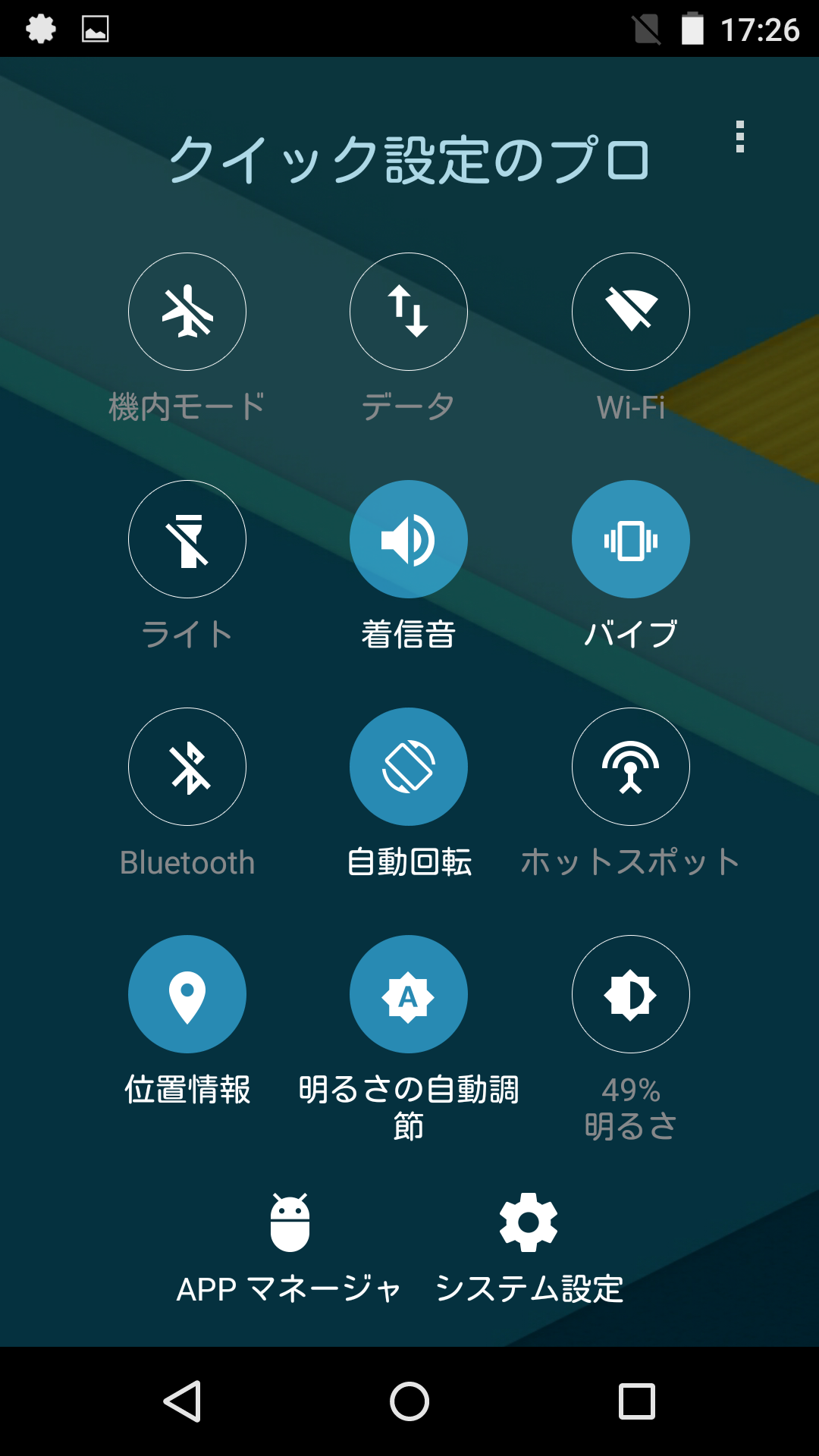819x1456 pixels.
Task: Toggle auto-rotate (自動回転)
Action: tap(409, 767)
